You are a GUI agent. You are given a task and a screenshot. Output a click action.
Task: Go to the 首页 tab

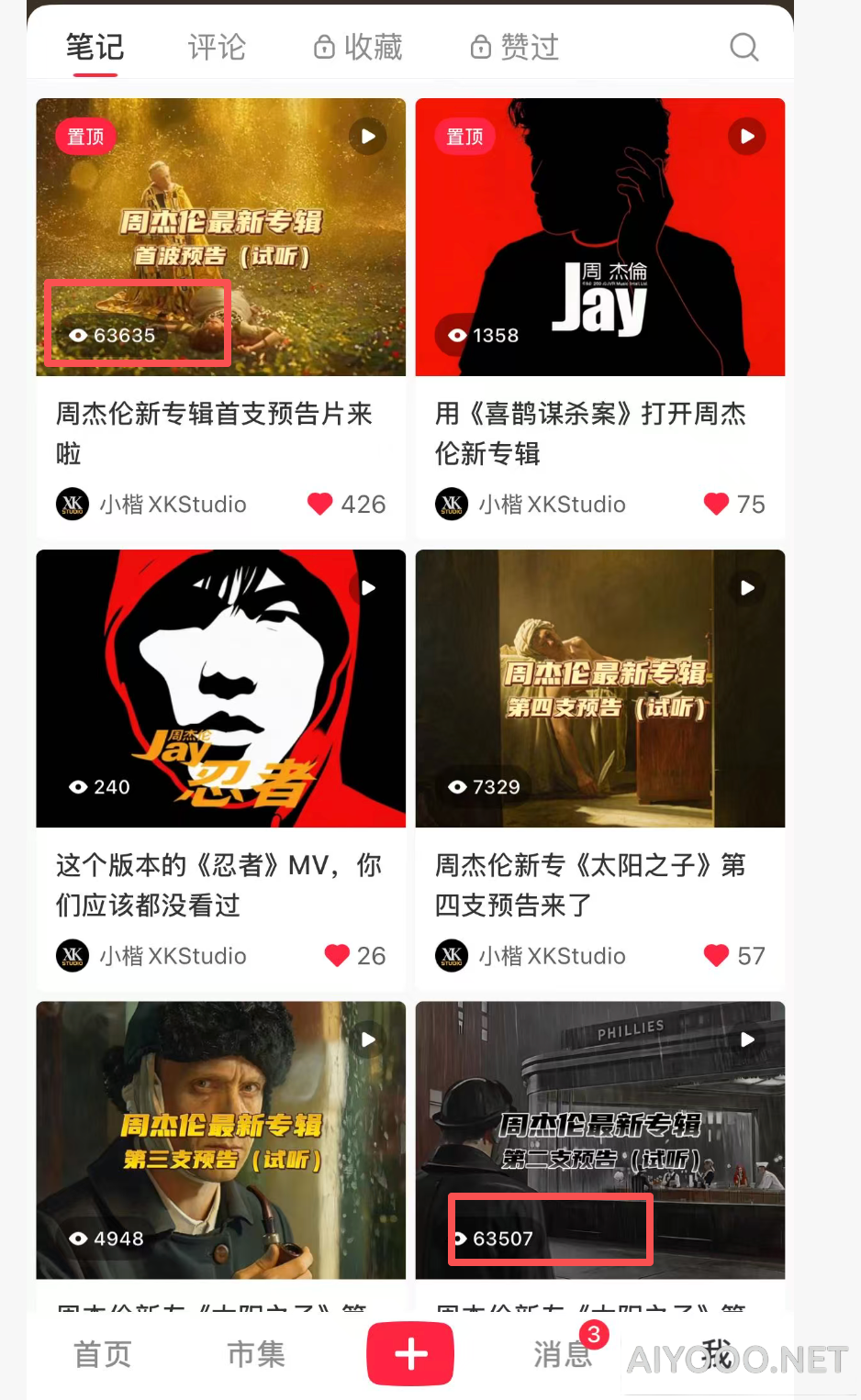[103, 1354]
